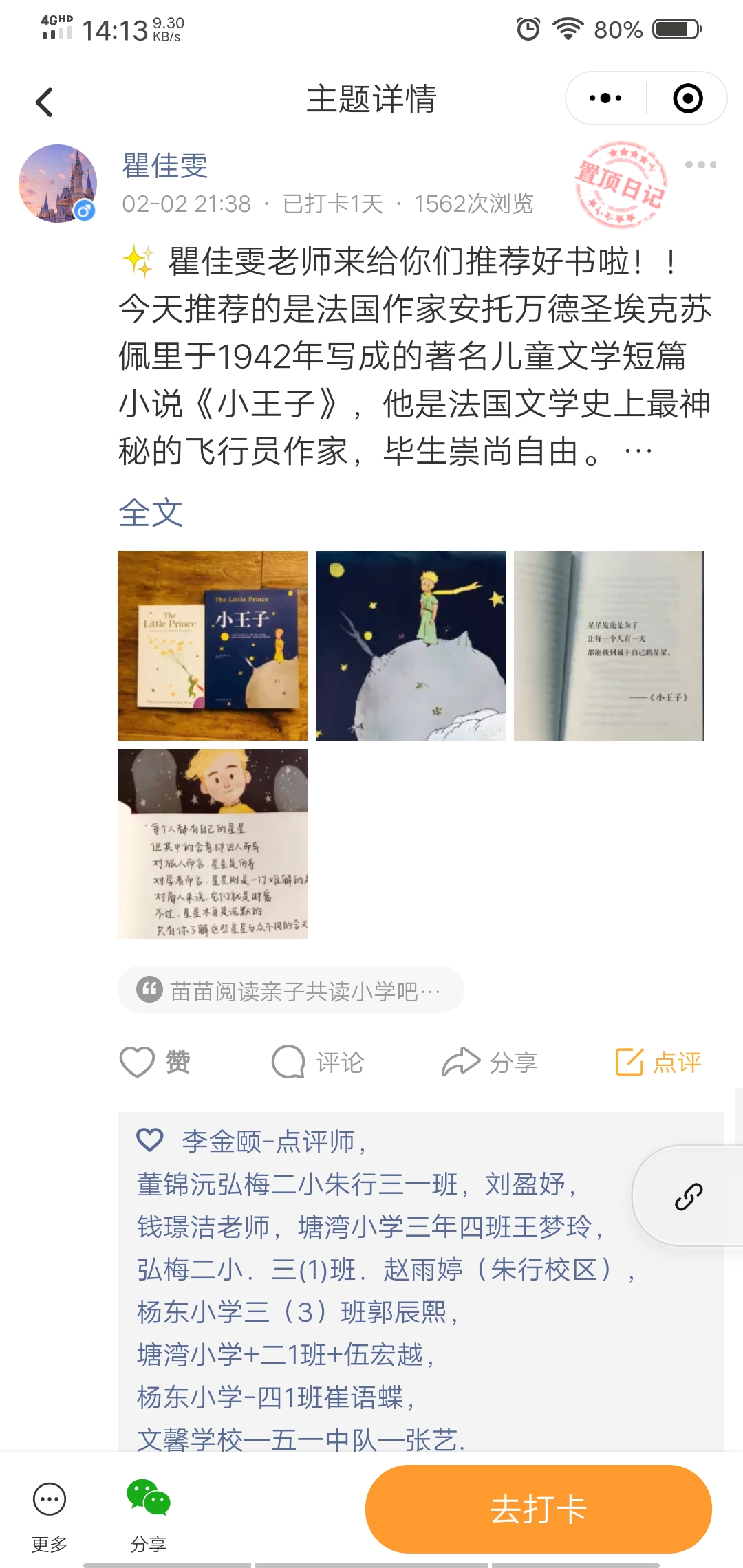743x1568 pixels.
Task: Go back using the top-left arrow
Action: coord(44,102)
